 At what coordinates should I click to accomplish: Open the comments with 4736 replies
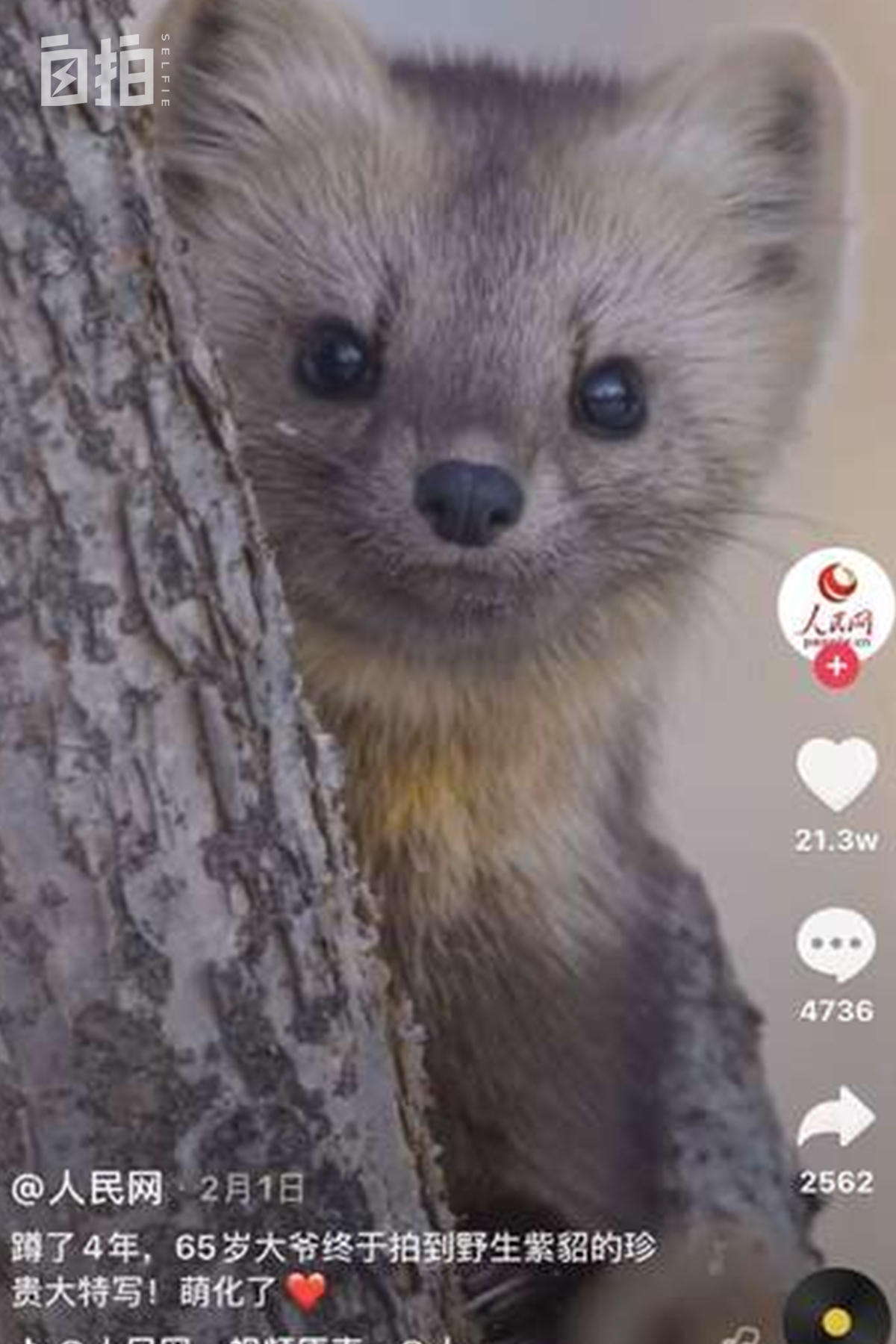click(x=836, y=945)
